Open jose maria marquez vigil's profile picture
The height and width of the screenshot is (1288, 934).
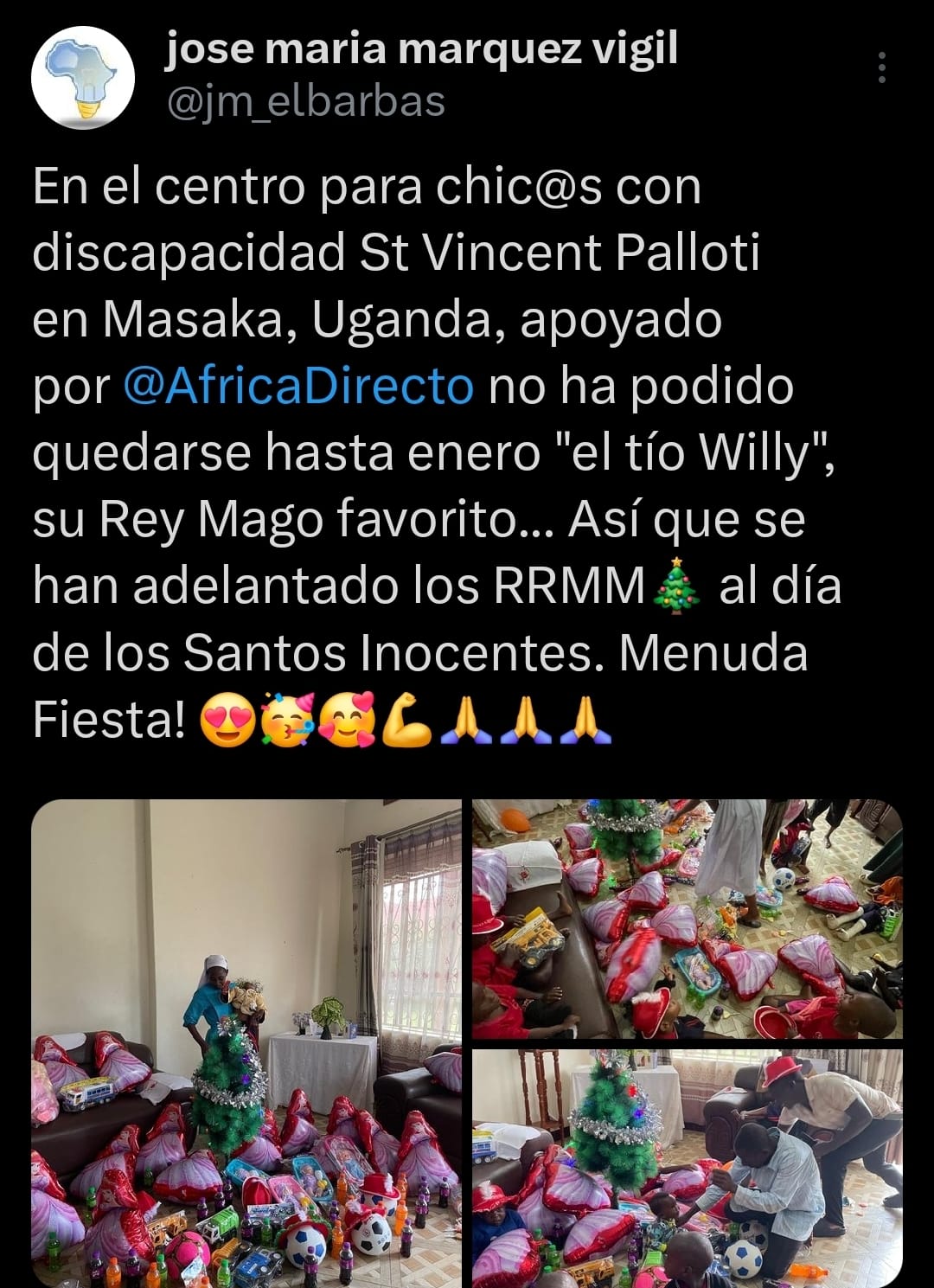[83, 78]
